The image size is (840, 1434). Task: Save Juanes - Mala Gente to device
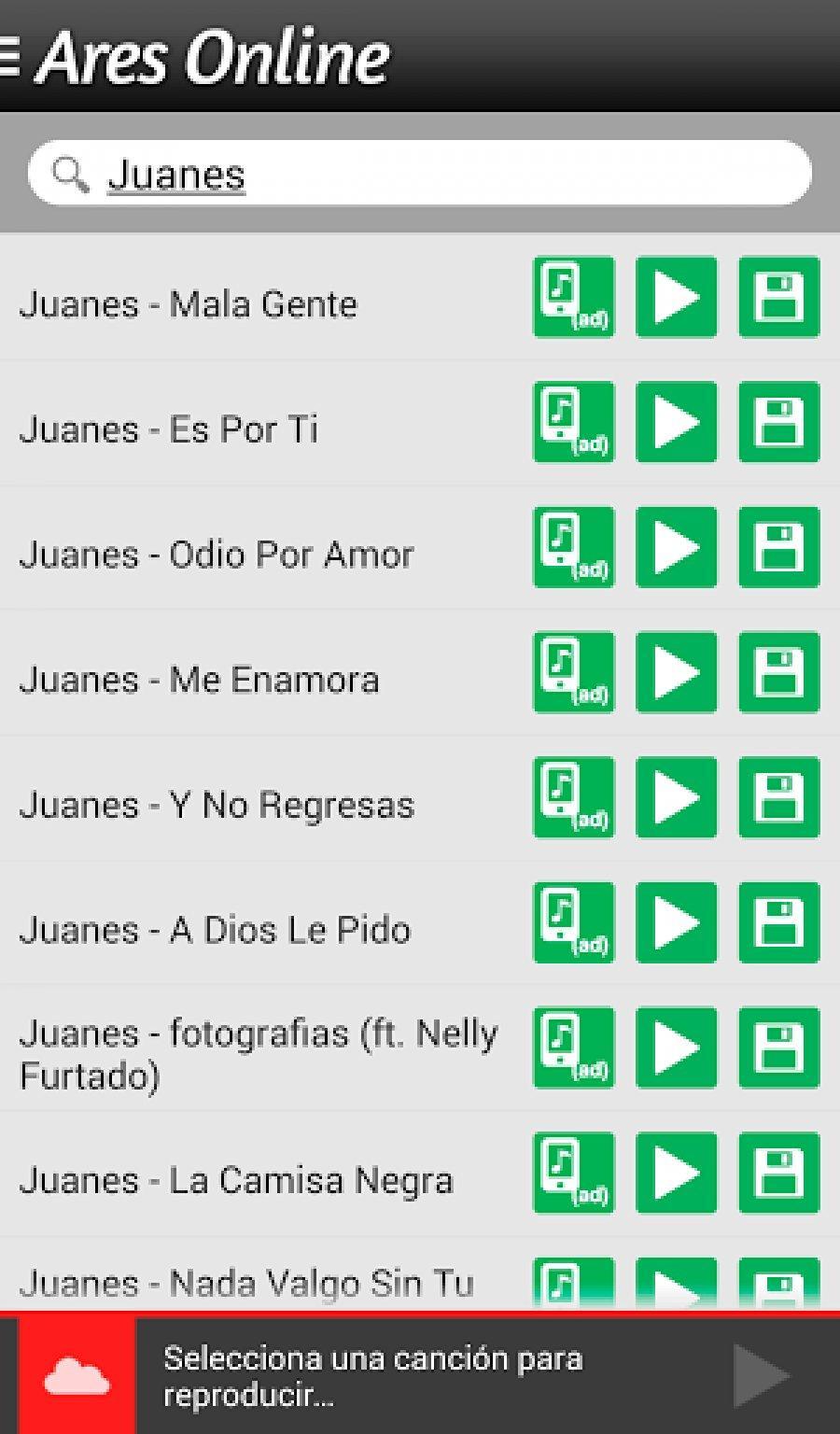[778, 297]
